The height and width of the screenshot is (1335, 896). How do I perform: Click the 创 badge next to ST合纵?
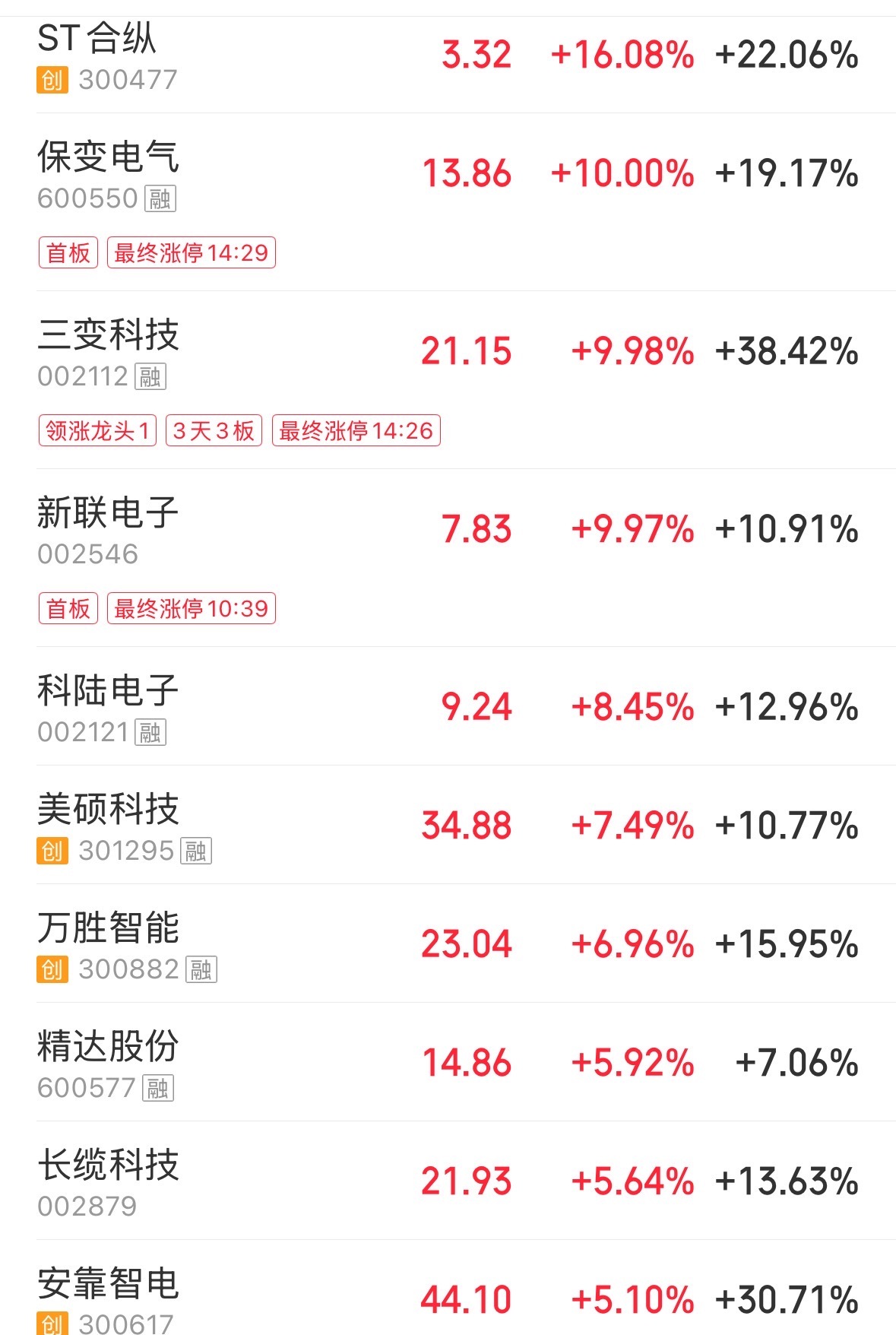click(x=50, y=77)
